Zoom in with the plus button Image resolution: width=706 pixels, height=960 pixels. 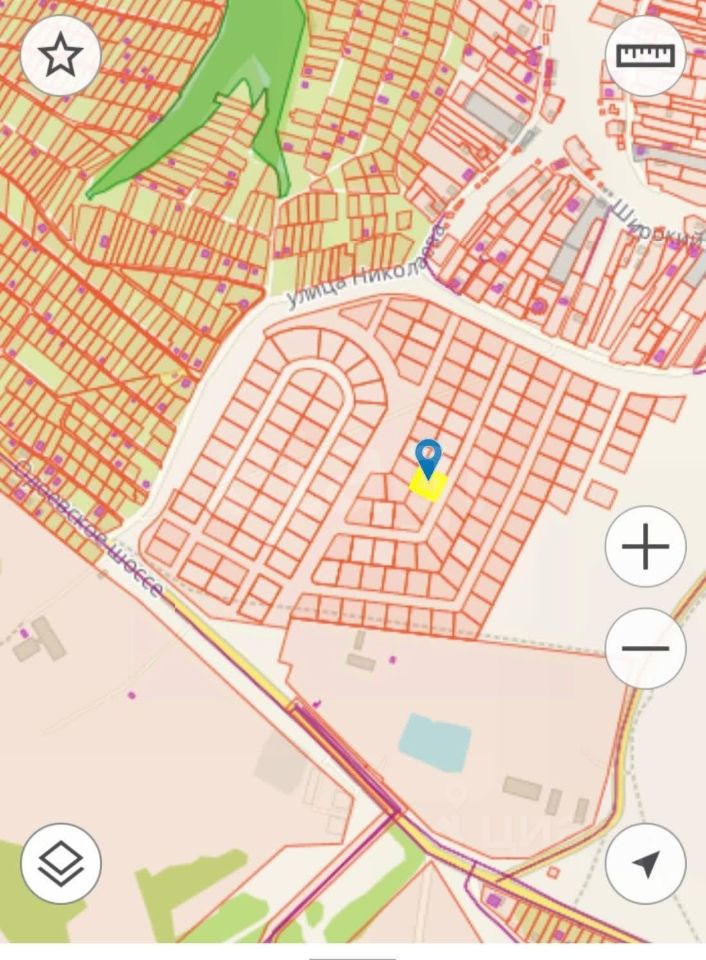coord(645,547)
